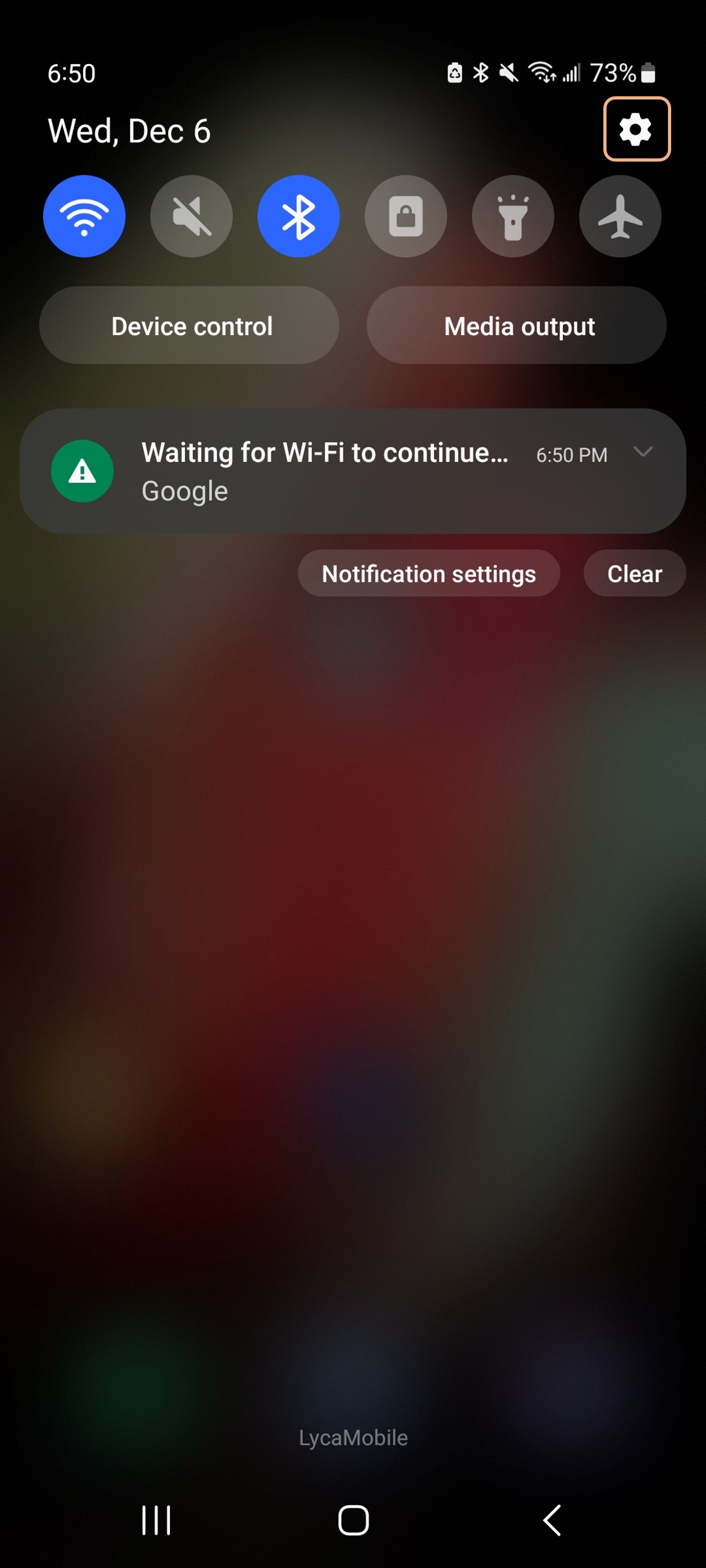Image resolution: width=706 pixels, height=1568 pixels.
Task: Open Notification settings
Action: (x=429, y=573)
